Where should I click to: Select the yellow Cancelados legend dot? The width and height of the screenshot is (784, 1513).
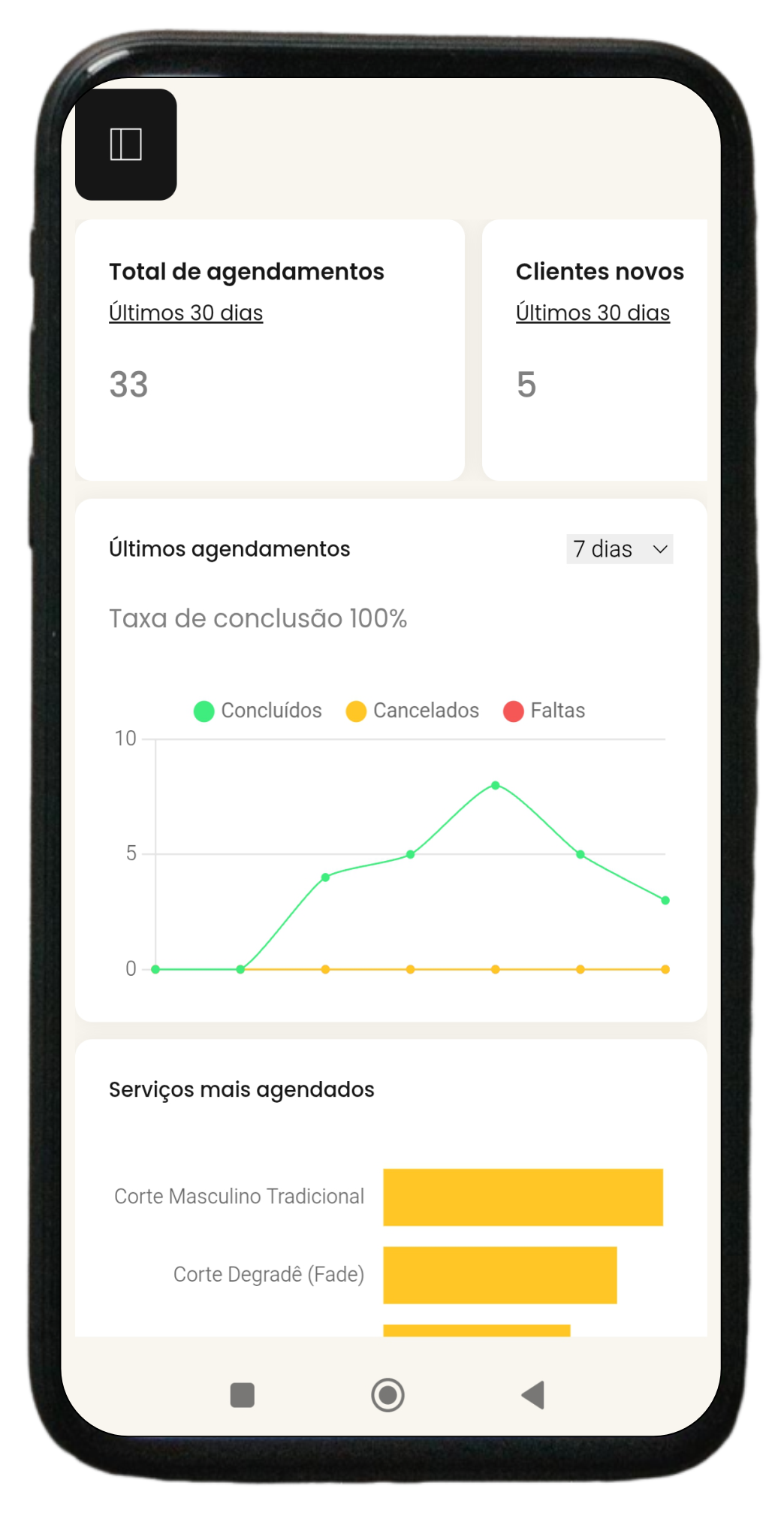pyautogui.click(x=356, y=709)
